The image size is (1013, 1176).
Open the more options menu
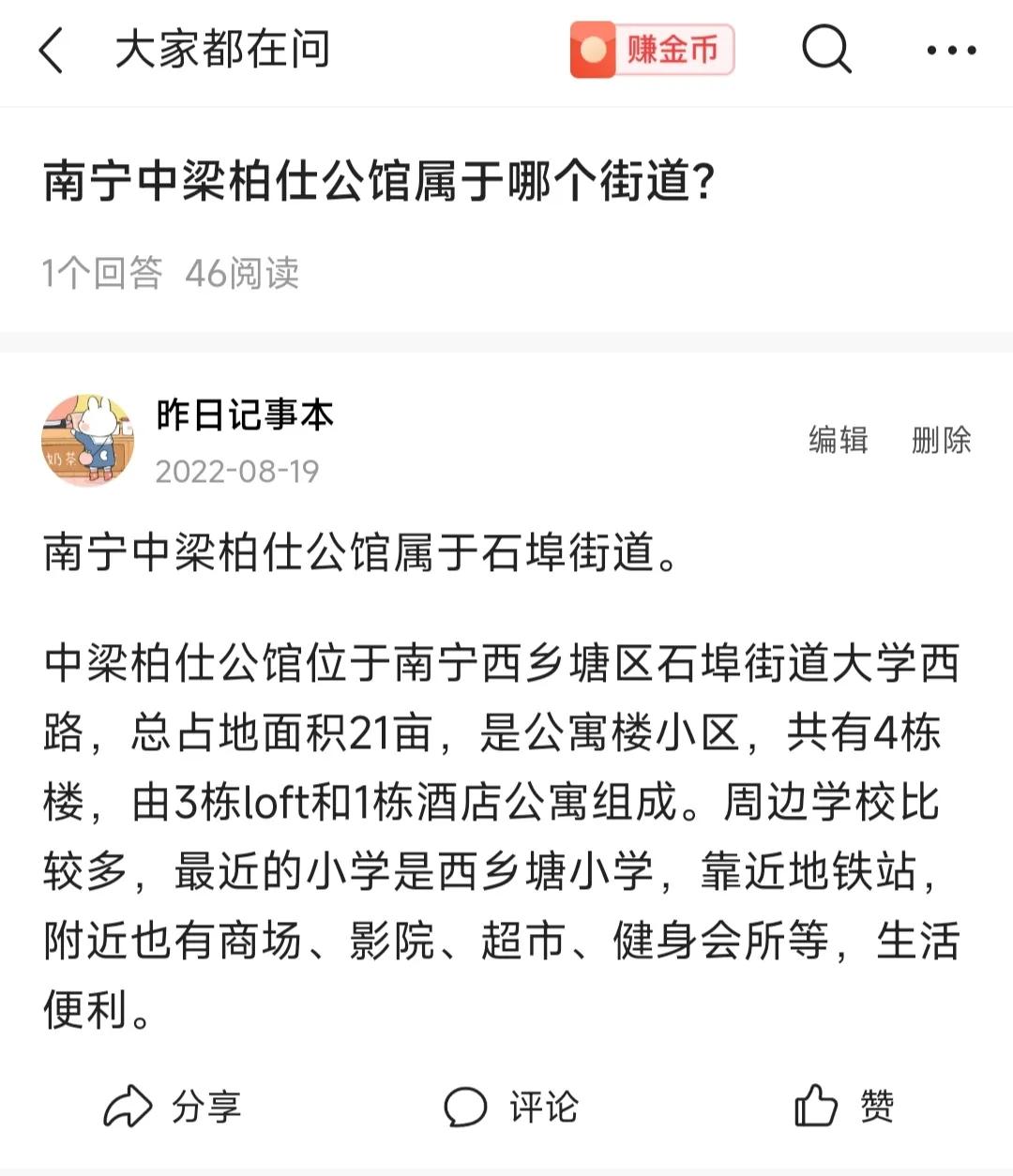941,53
